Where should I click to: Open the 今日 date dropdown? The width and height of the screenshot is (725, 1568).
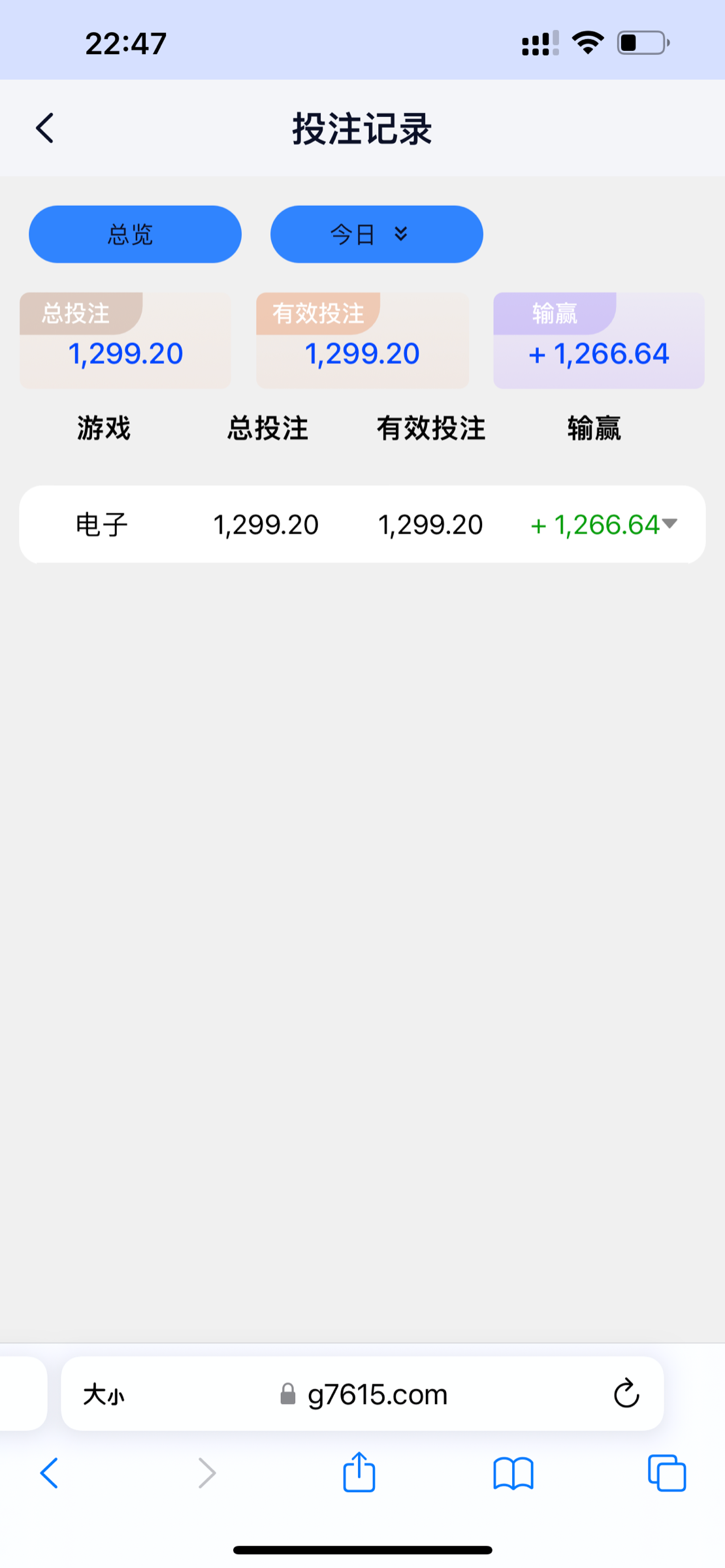[376, 235]
